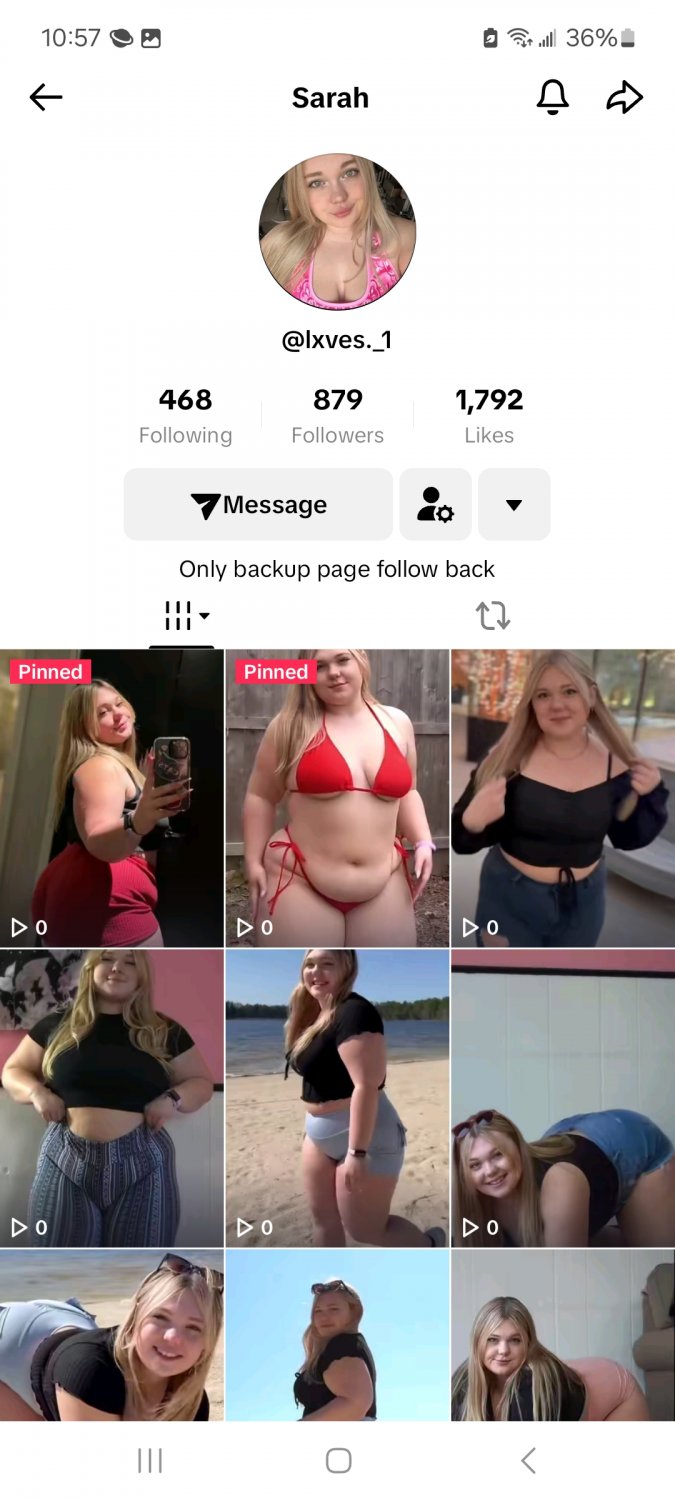View the 468 Following list
This screenshot has height=1500, width=675.
pyautogui.click(x=185, y=415)
